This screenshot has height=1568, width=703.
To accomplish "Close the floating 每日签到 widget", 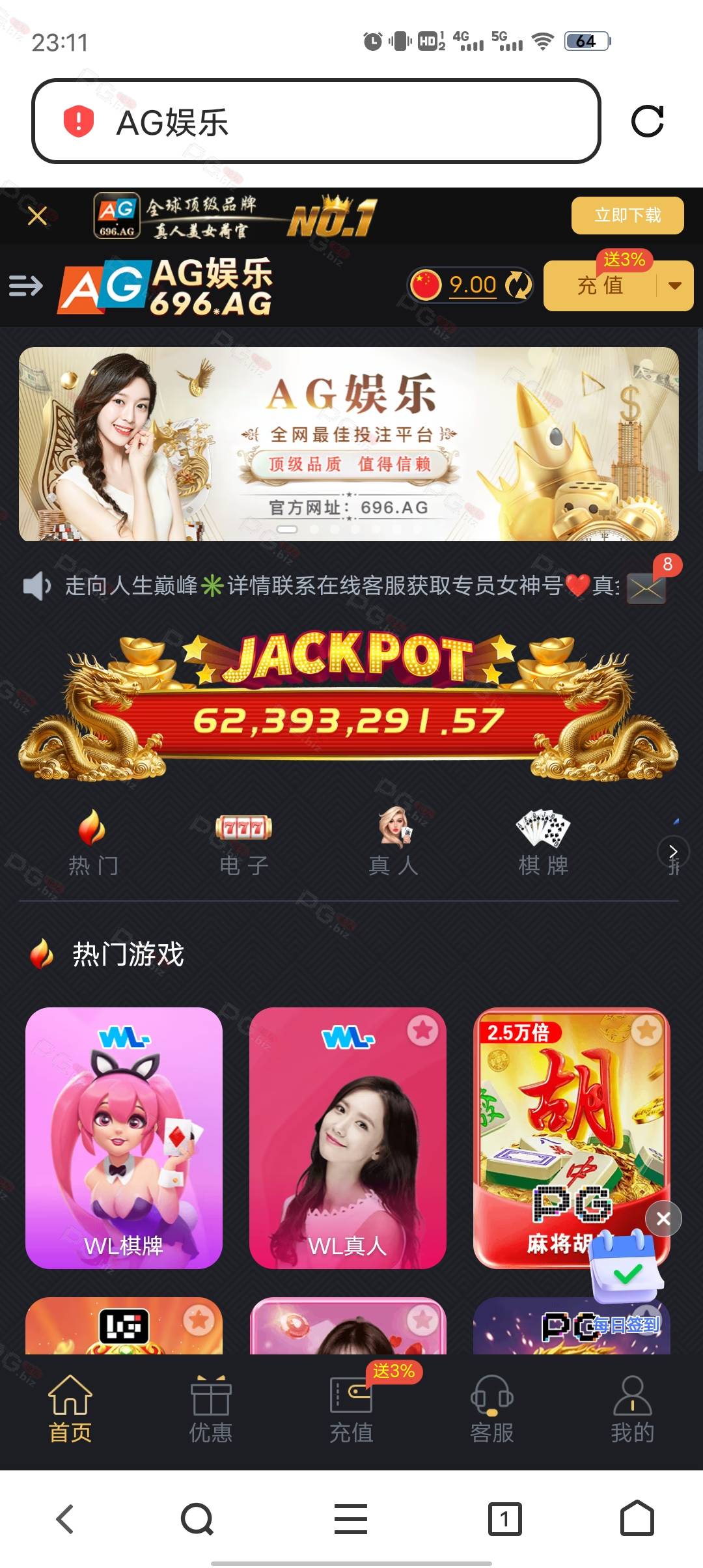I will tap(663, 1218).
